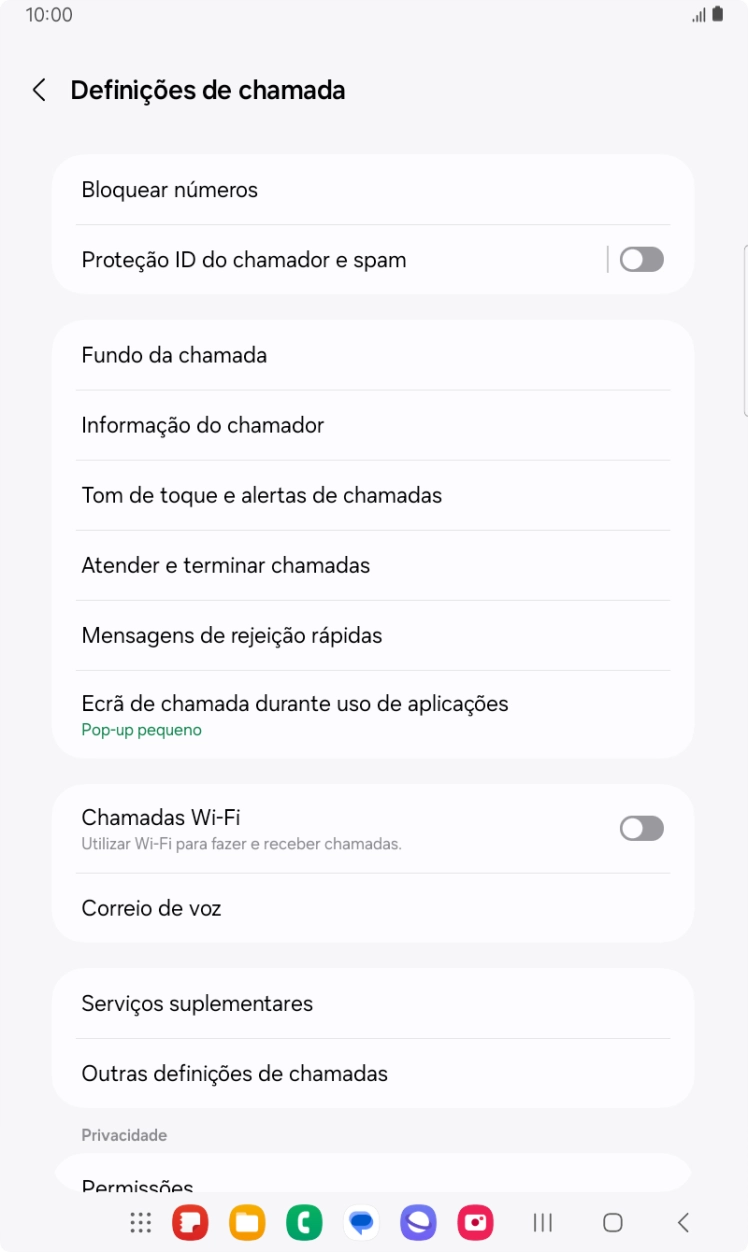Toggle Wi-Fi calling switch off and on
The image size is (748, 1252).
point(641,828)
